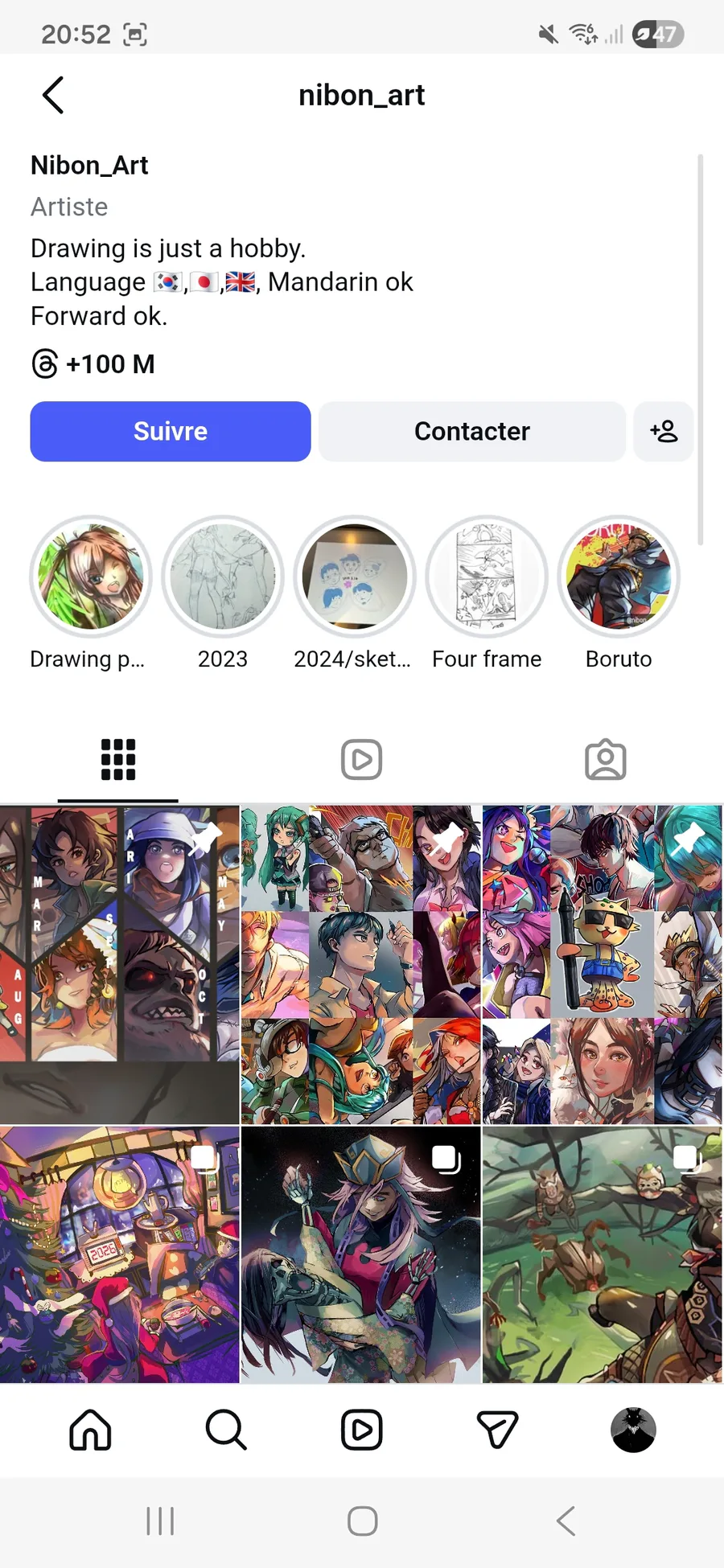The image size is (724, 1568).
Task: Open the Threads +100 M link
Action: (93, 364)
